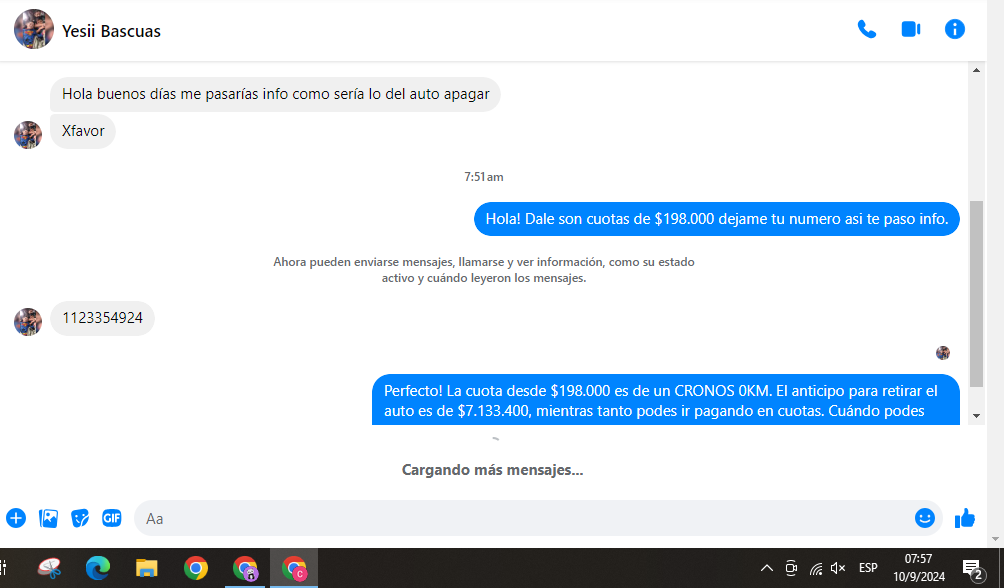
Task: Start a video call with Yesii
Action: pos(910,30)
